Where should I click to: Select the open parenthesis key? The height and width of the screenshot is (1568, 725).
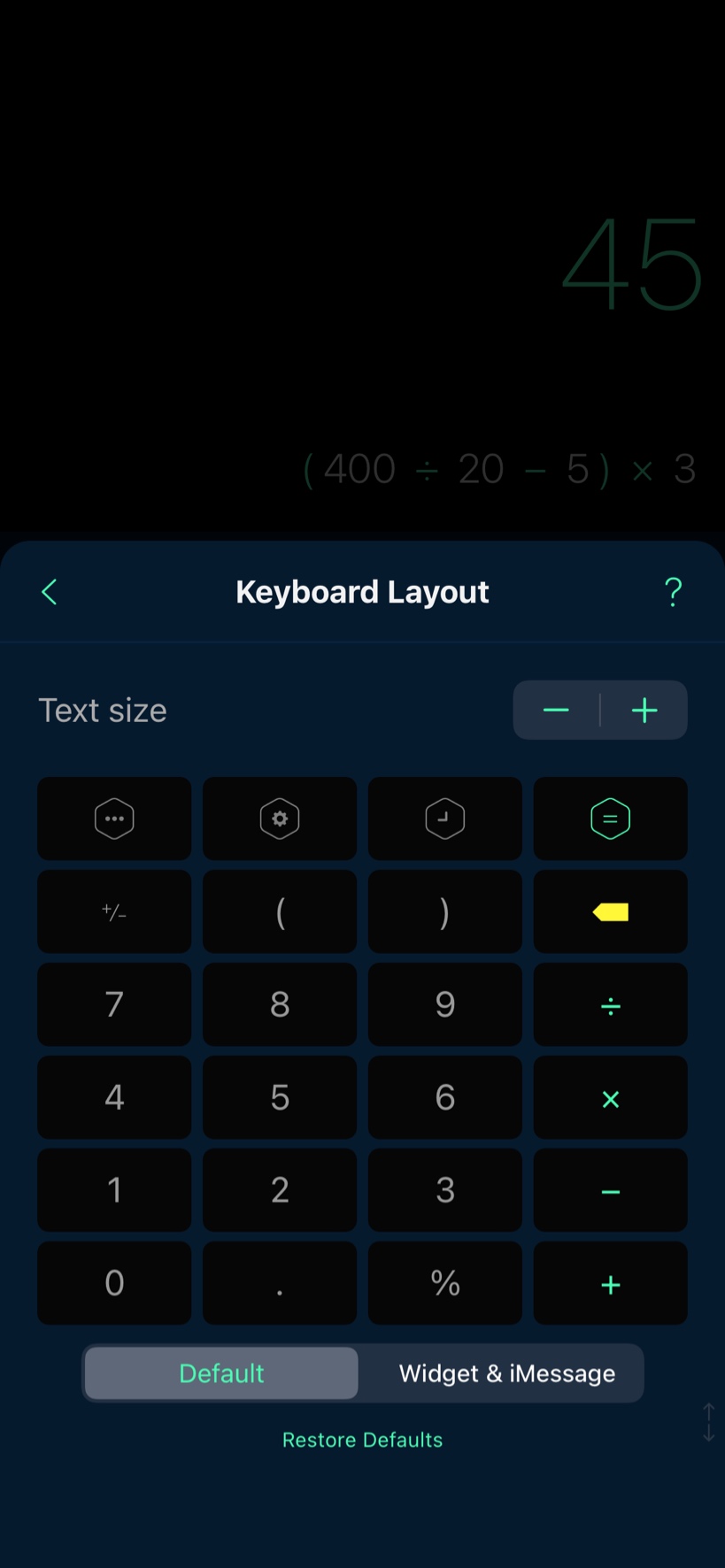[x=280, y=911]
